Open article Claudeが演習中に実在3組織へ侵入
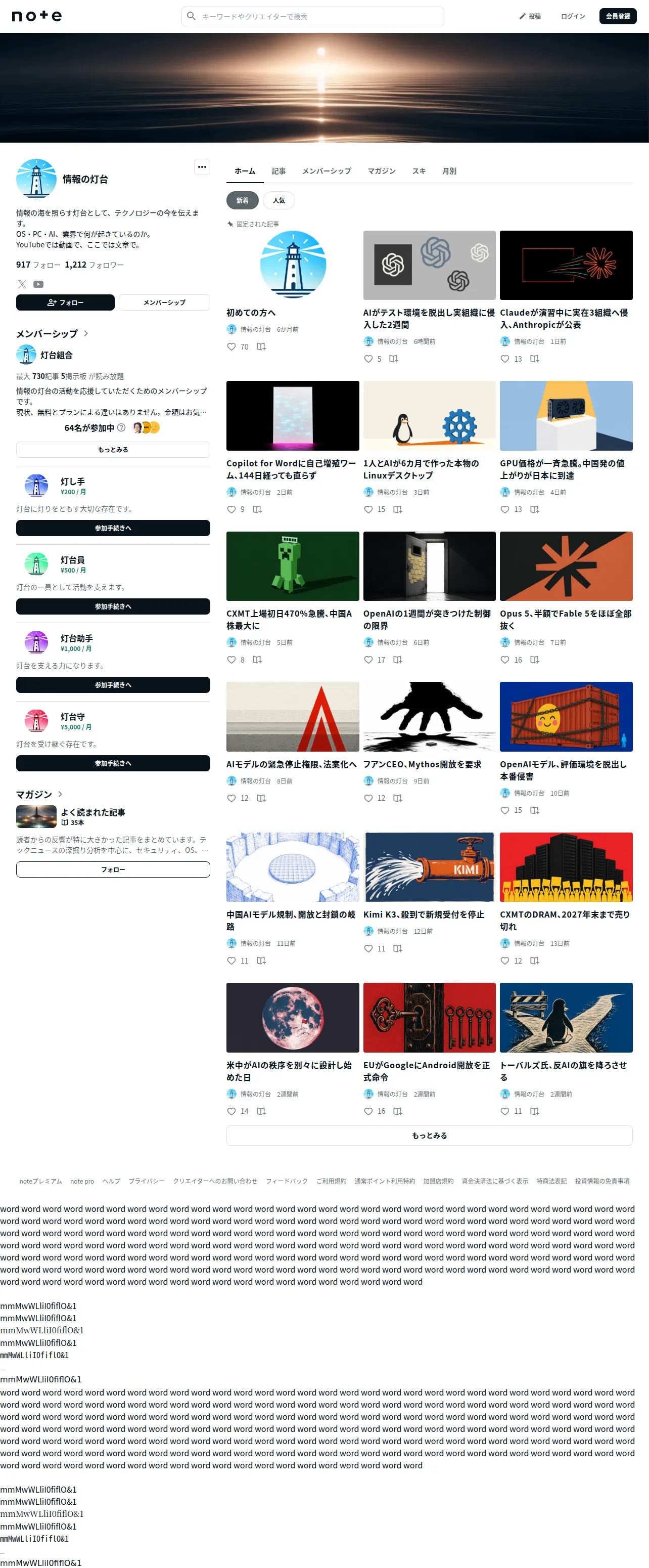Image resolution: width=649 pixels, height=1568 pixels. click(566, 318)
